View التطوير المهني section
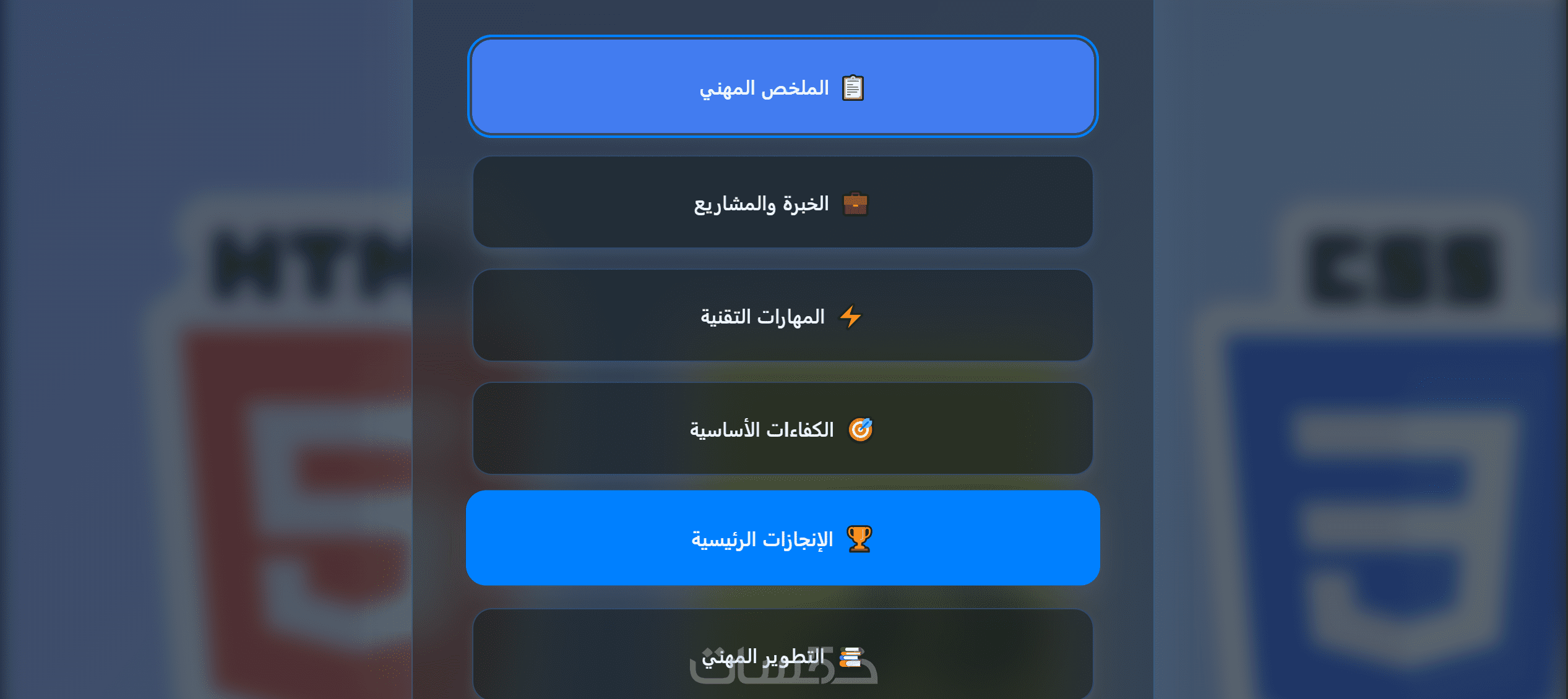 coord(782,656)
